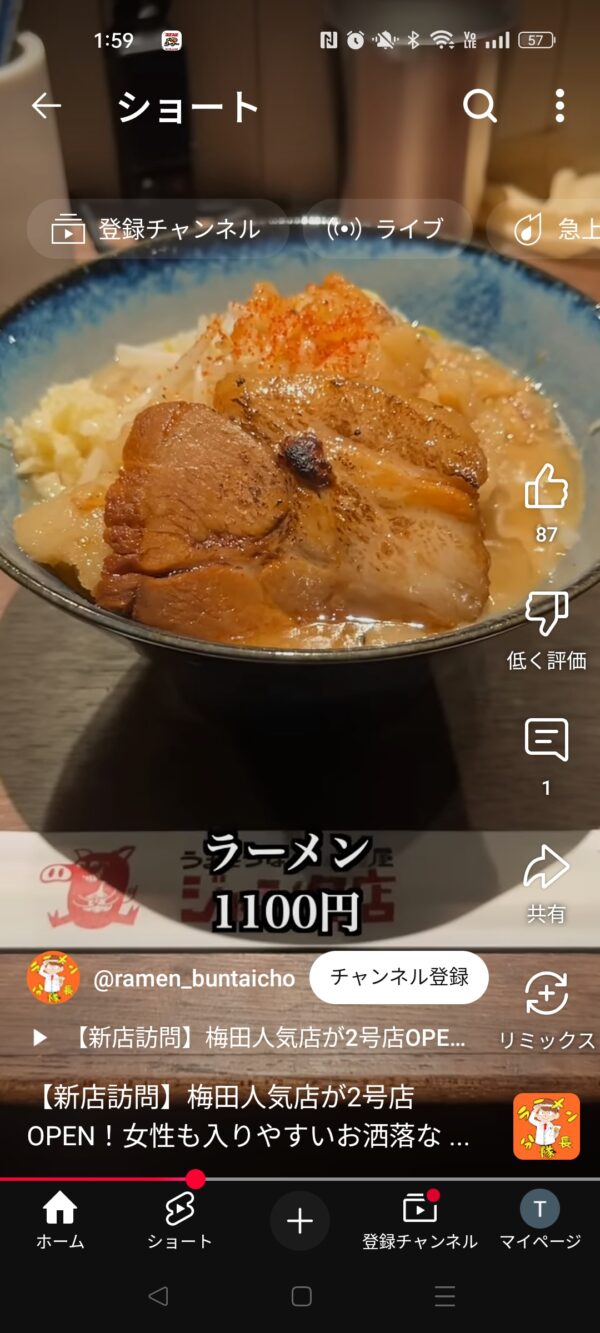
Task: Subscribe with the チャンネル登録 button
Action: [x=399, y=977]
